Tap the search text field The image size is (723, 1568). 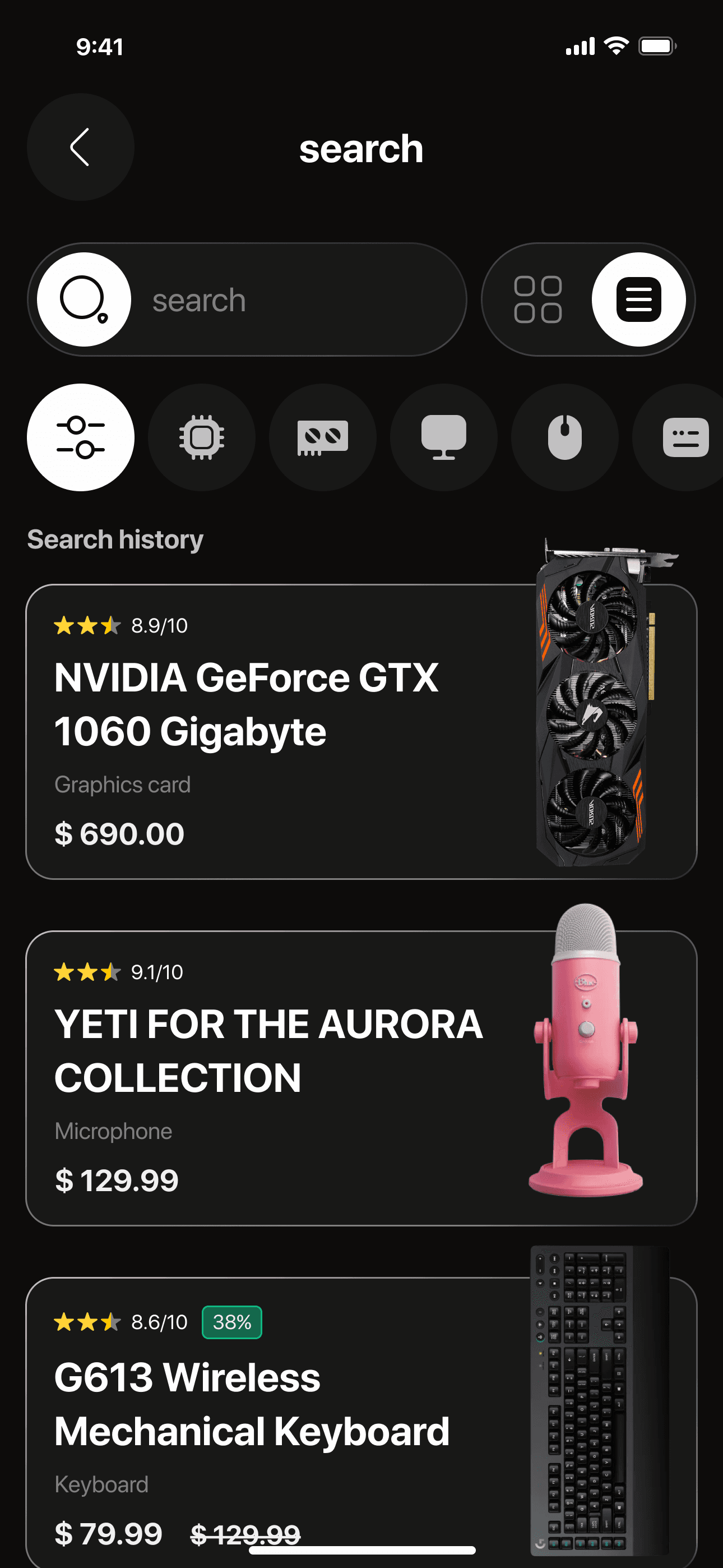292,300
